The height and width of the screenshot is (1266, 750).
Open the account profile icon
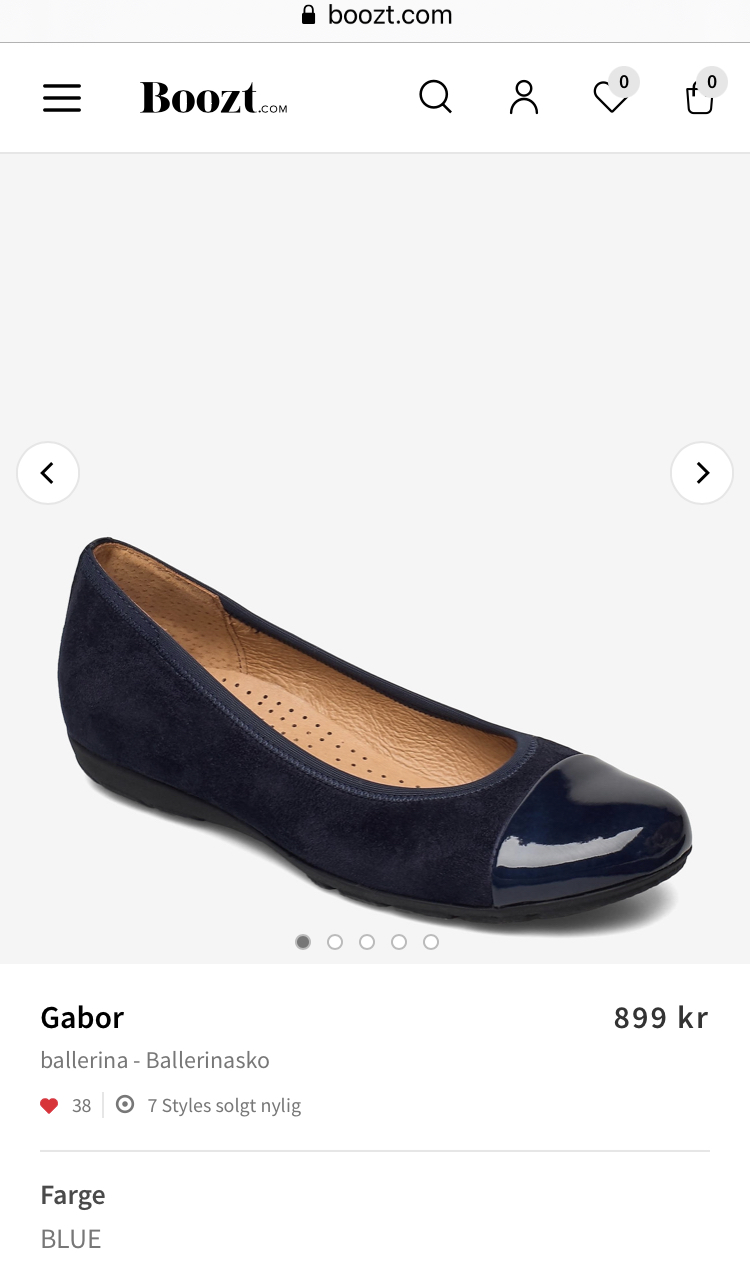point(524,97)
